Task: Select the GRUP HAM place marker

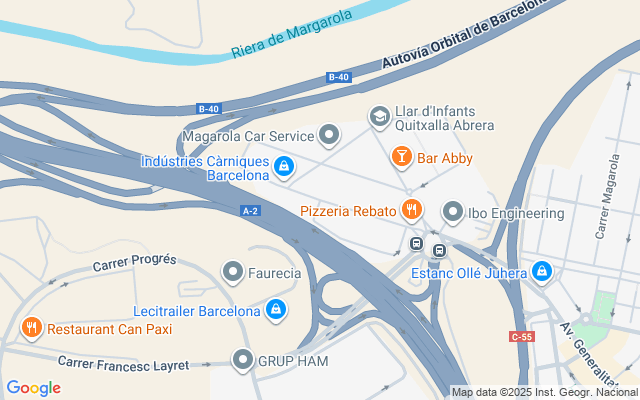Action: [x=243, y=360]
